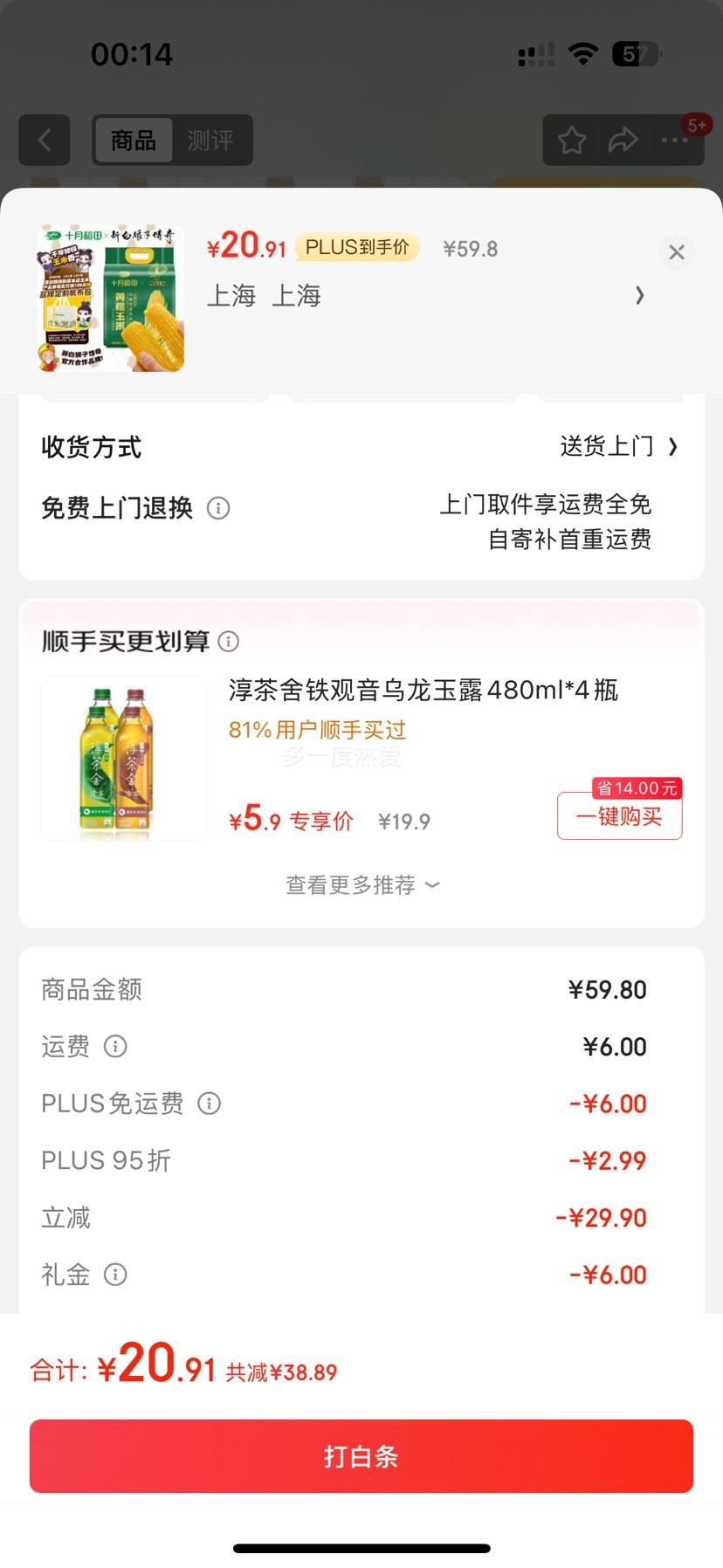Screen dimensions: 723x1568
Task: Pay with 打白条
Action: (x=361, y=1455)
